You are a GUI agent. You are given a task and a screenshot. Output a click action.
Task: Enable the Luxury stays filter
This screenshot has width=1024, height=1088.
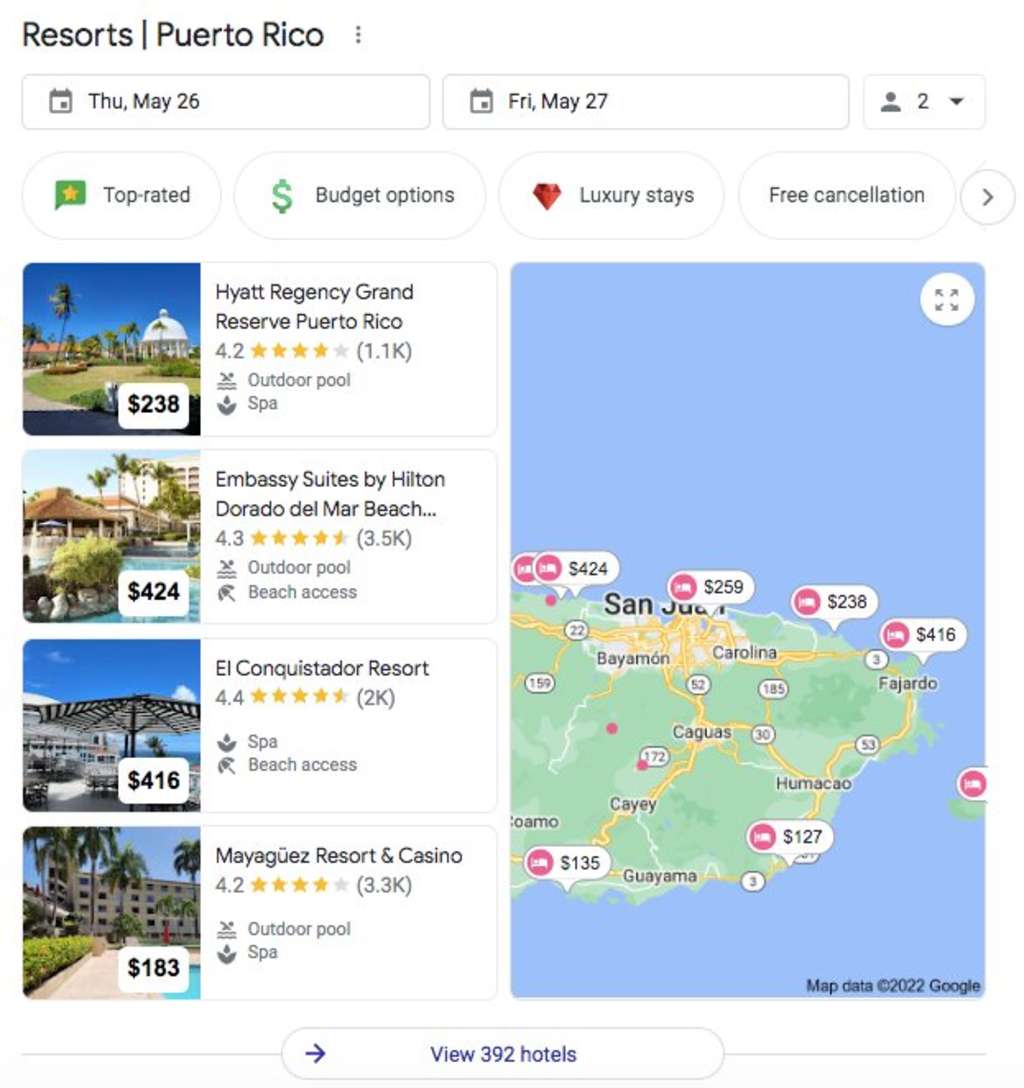click(x=611, y=196)
